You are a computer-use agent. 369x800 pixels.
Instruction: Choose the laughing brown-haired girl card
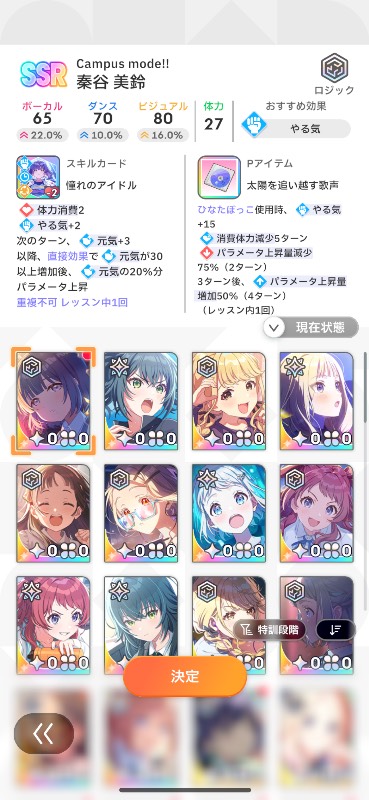(x=53, y=514)
